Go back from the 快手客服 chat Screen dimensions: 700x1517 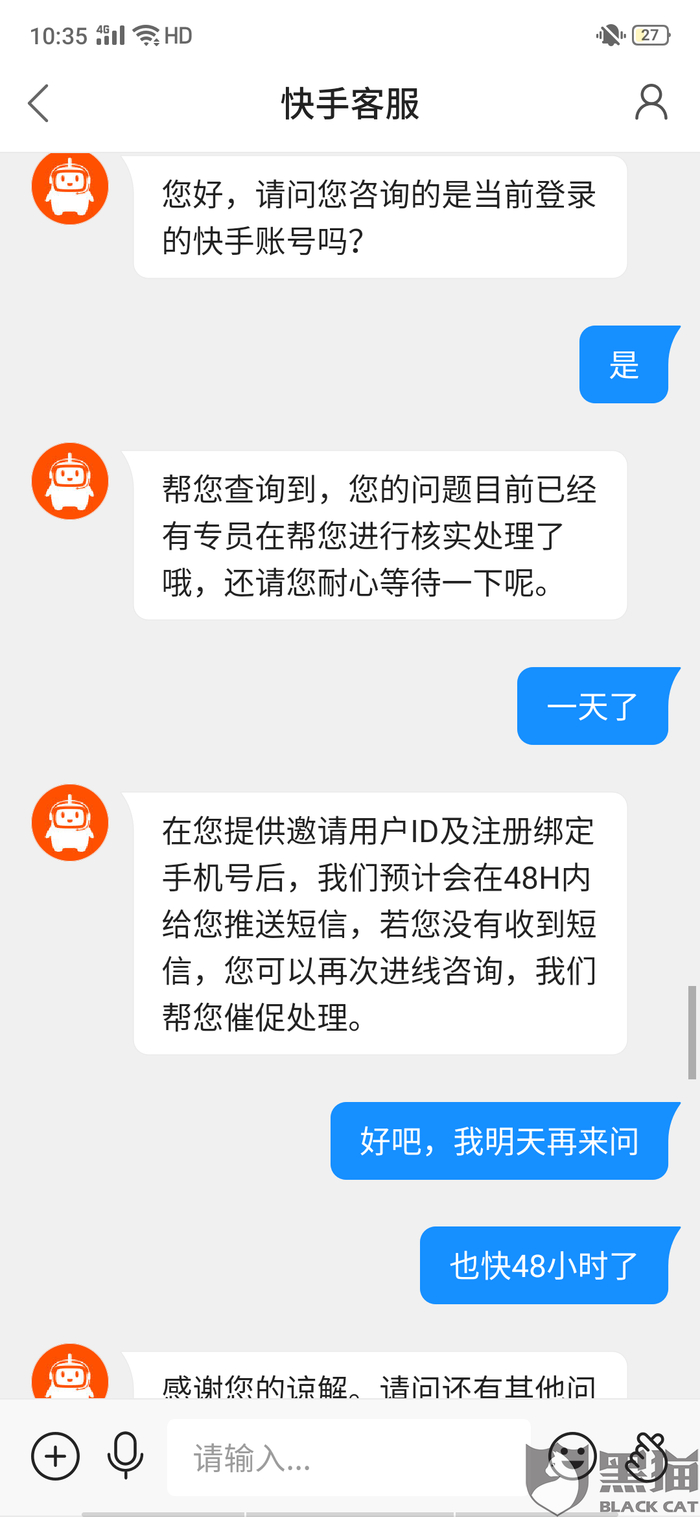pyautogui.click(x=38, y=103)
